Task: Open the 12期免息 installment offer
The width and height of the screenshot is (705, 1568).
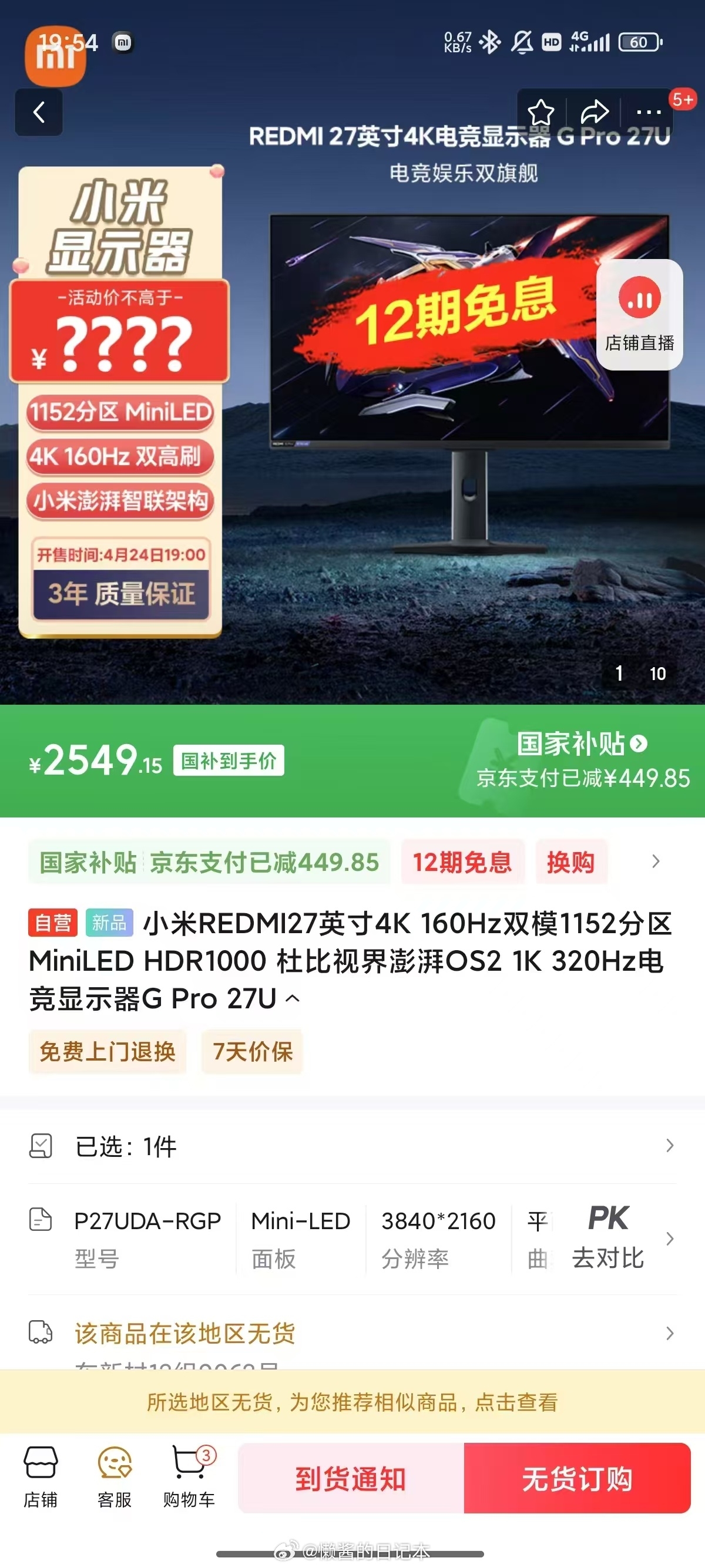Action: pos(462,862)
